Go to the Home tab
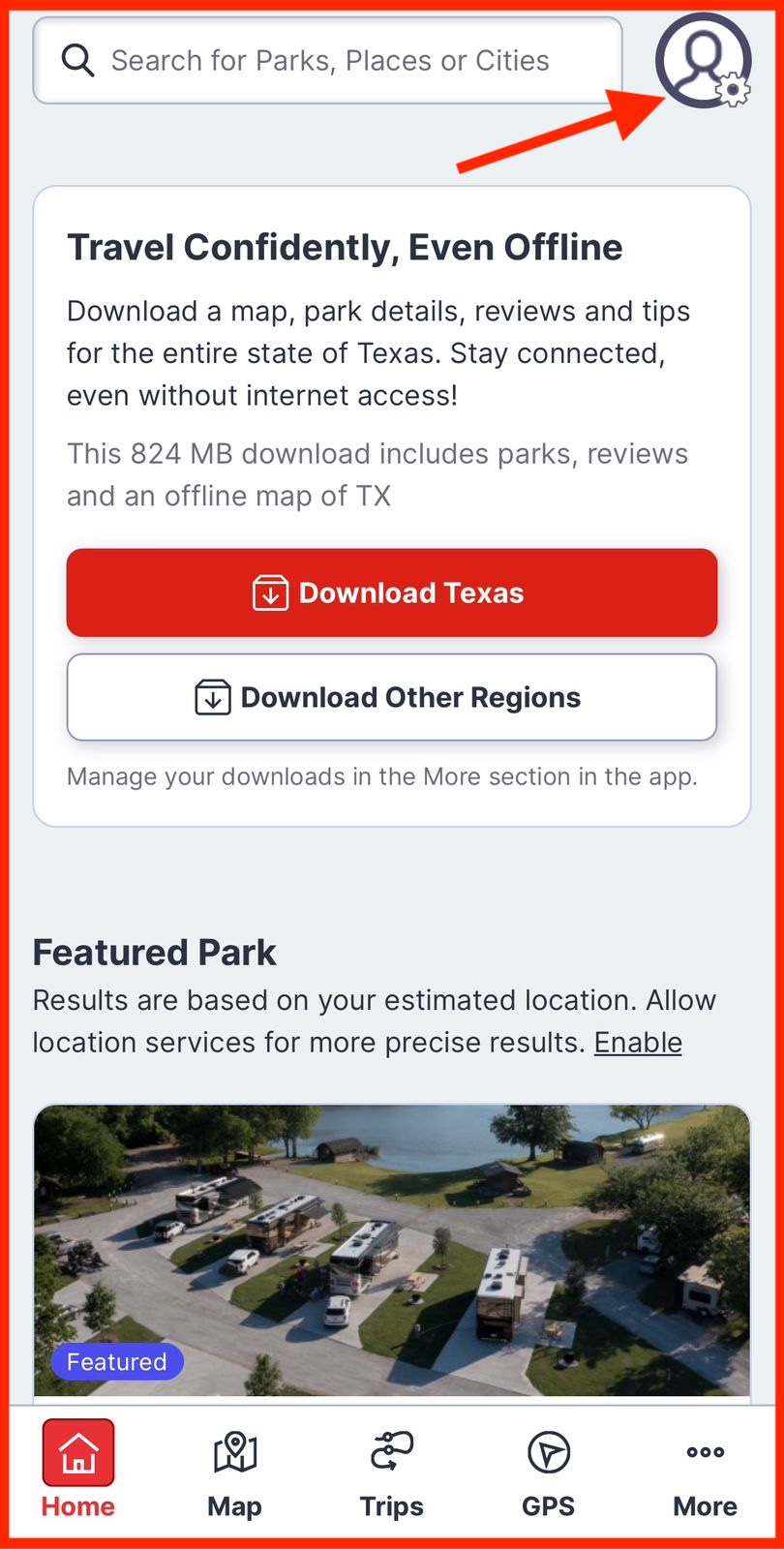784x1549 pixels. coord(78,1469)
